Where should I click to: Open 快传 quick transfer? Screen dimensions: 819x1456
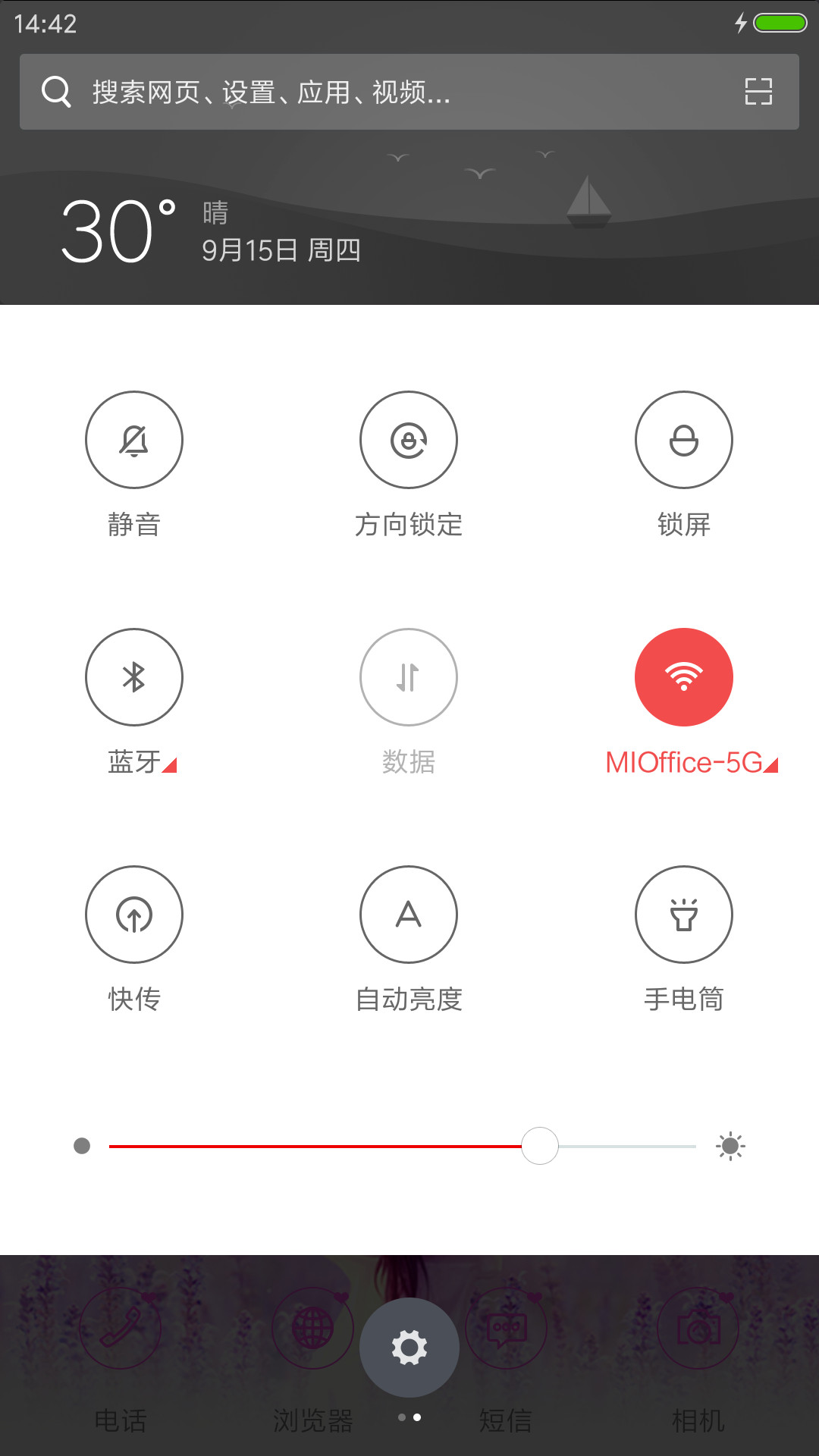[134, 915]
